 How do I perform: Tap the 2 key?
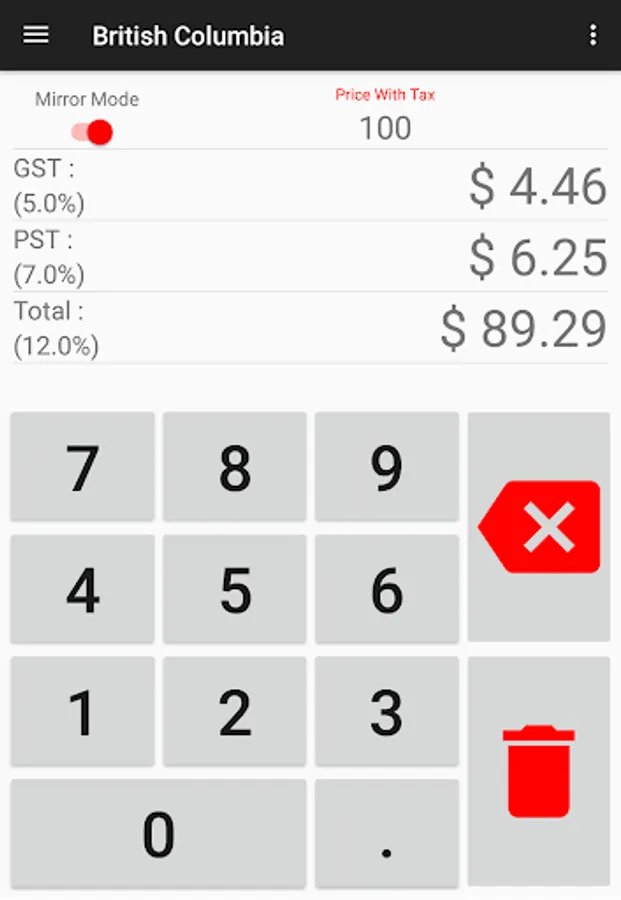235,711
